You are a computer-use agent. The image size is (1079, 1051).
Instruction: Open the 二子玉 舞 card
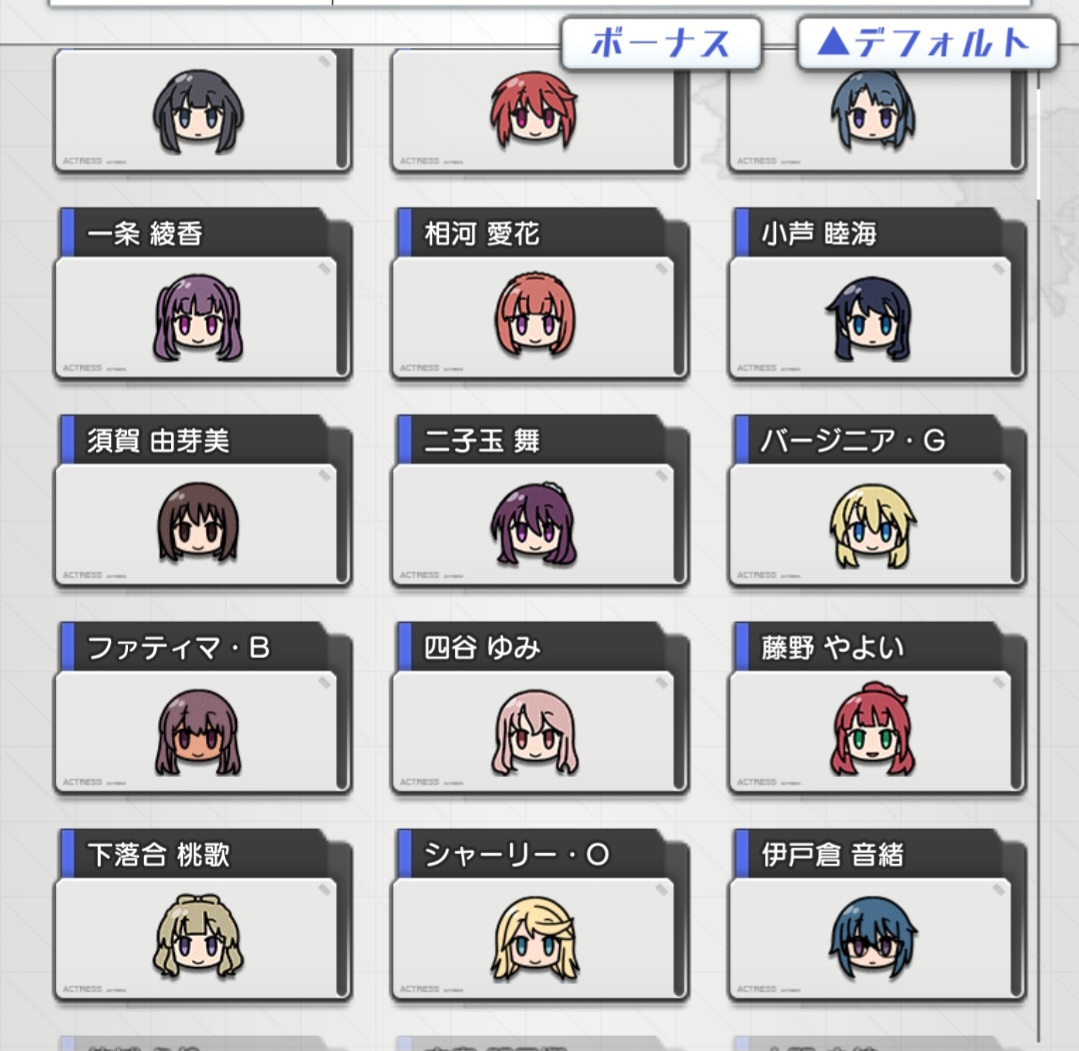(540, 501)
